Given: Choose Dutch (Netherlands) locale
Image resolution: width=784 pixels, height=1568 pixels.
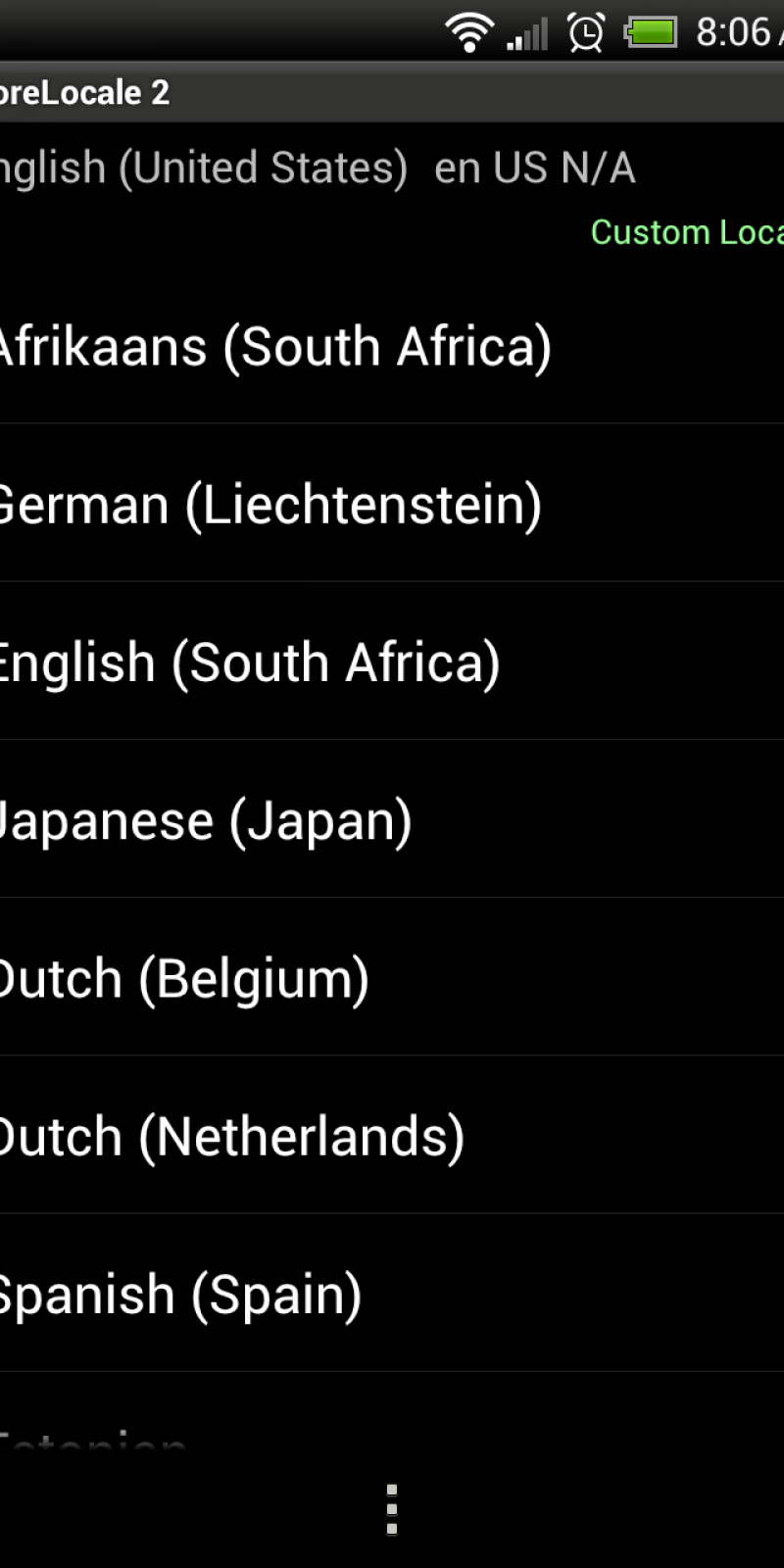Looking at the screenshot, I should coord(231,1137).
